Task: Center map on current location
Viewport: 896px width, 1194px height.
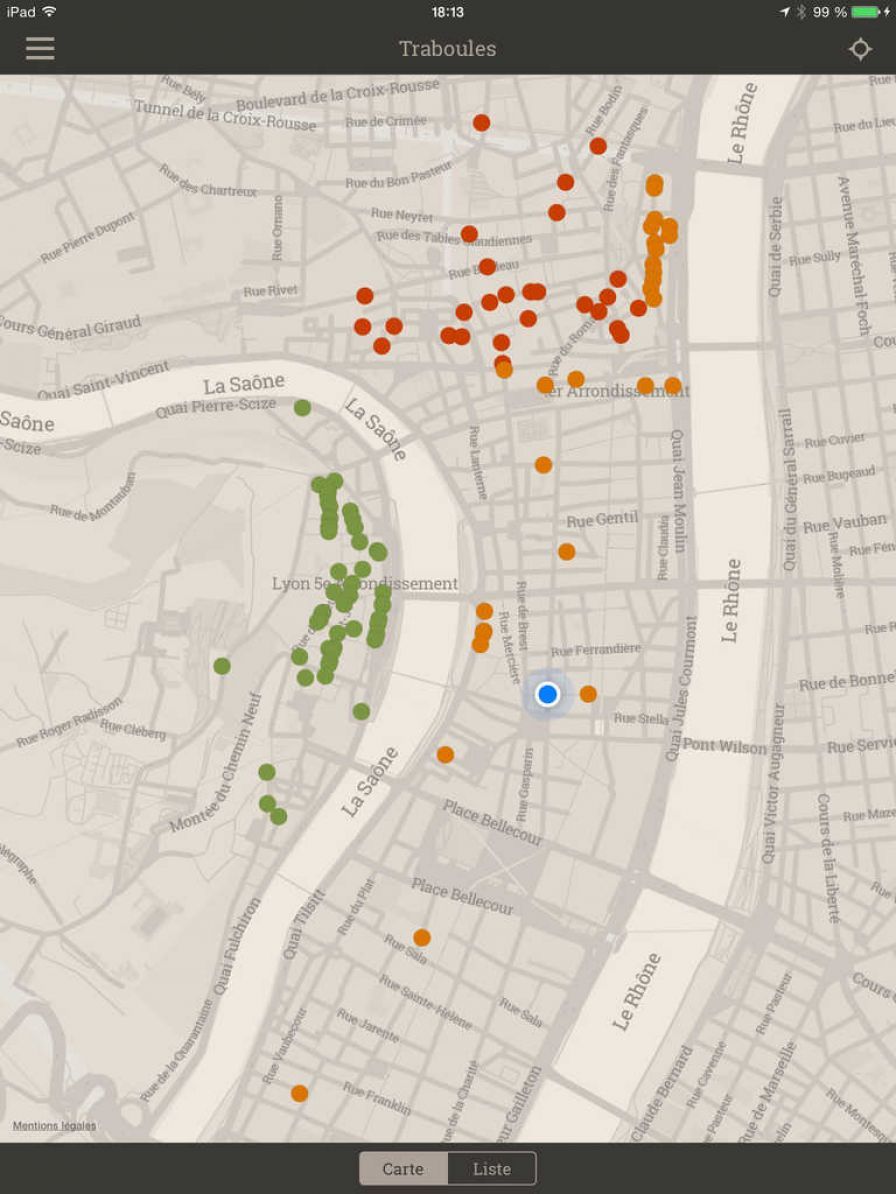Action: tap(860, 49)
